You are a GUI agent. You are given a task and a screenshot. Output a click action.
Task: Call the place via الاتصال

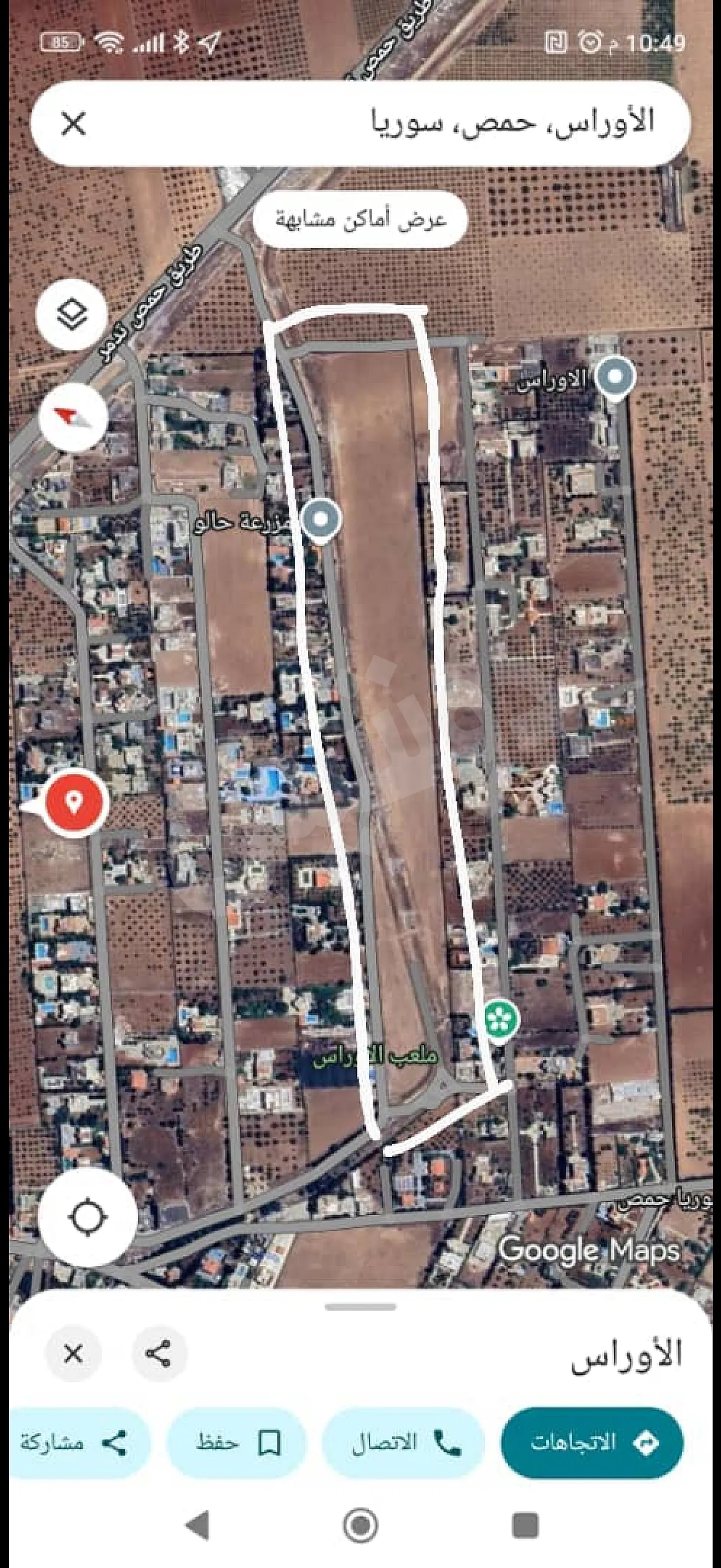pos(404,1442)
